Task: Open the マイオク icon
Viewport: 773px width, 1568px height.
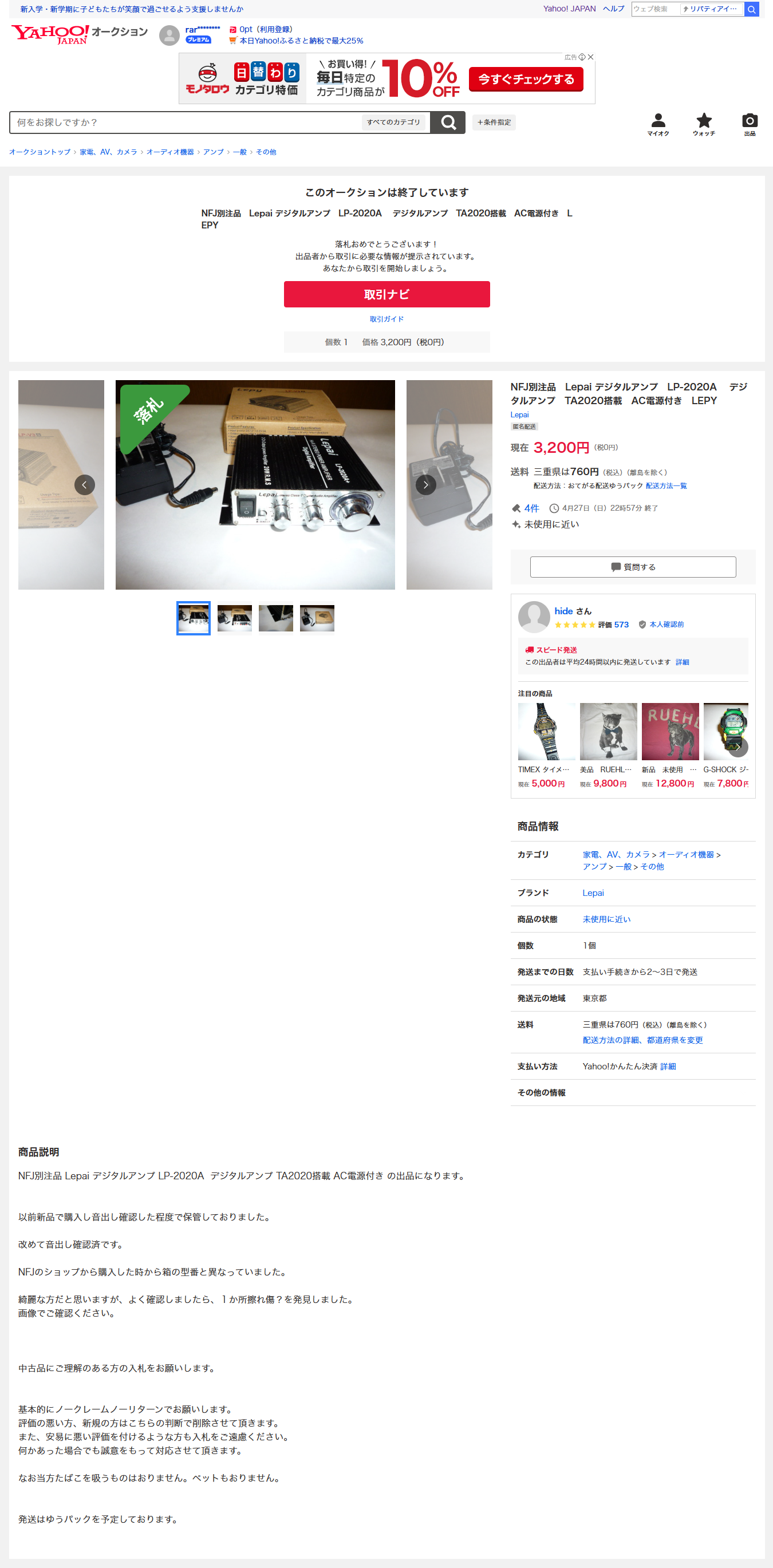Action: 657,124
